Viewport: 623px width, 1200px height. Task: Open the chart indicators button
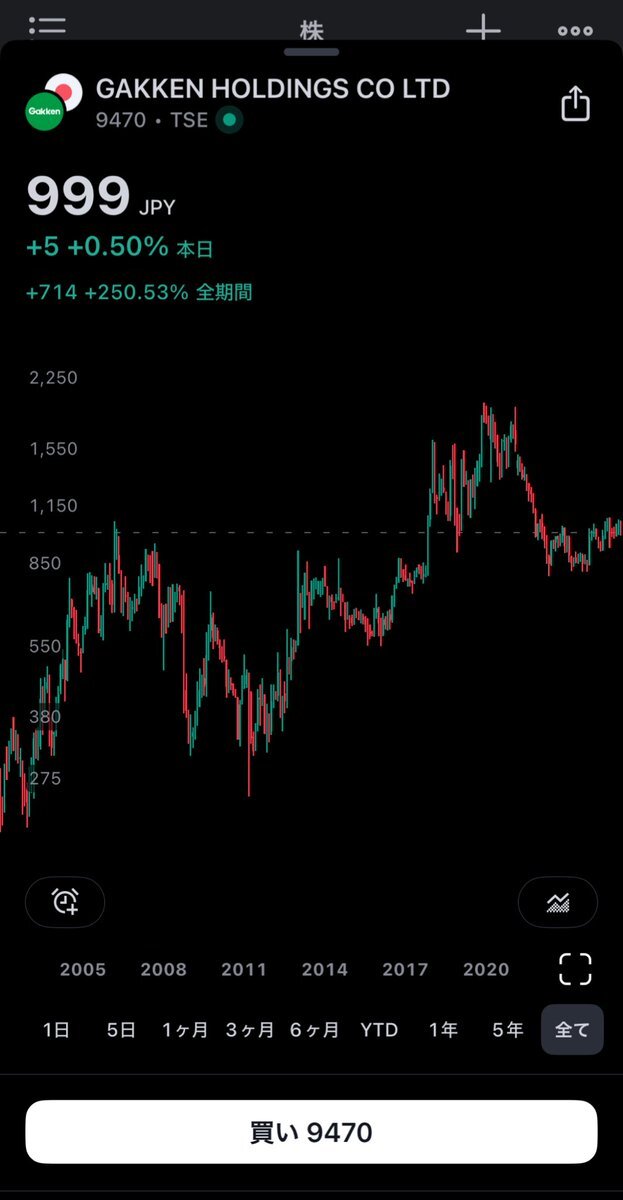click(x=558, y=902)
